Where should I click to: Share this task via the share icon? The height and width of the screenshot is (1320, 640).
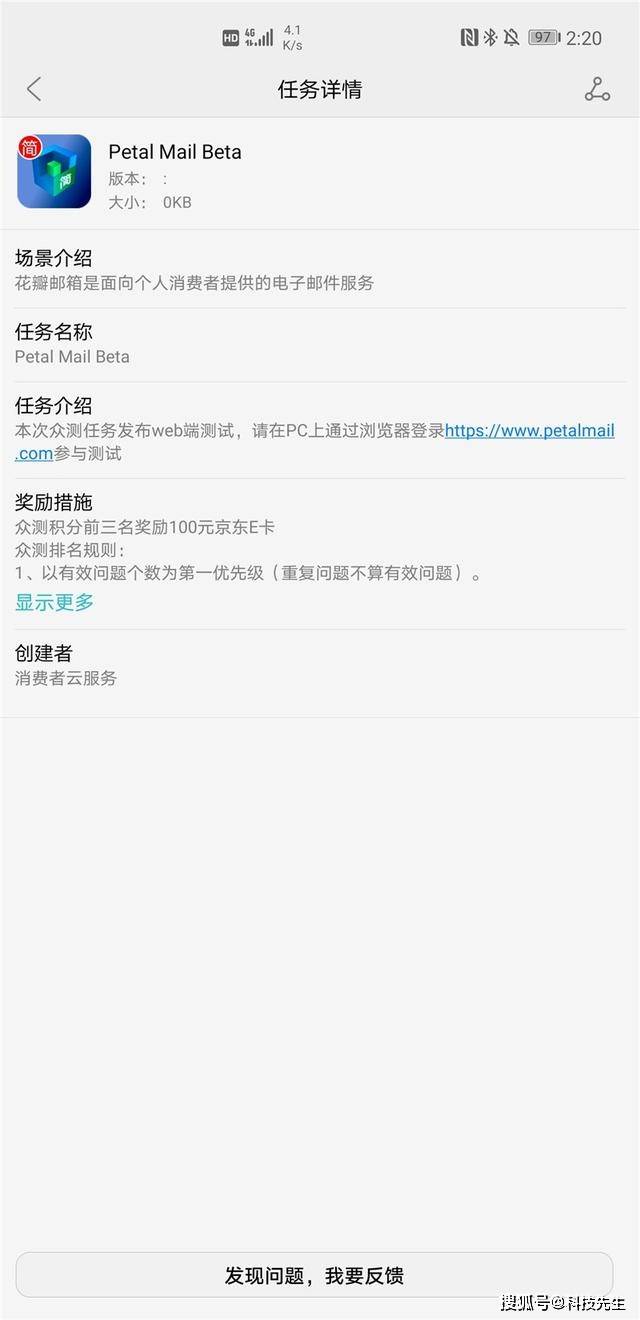coord(597,89)
